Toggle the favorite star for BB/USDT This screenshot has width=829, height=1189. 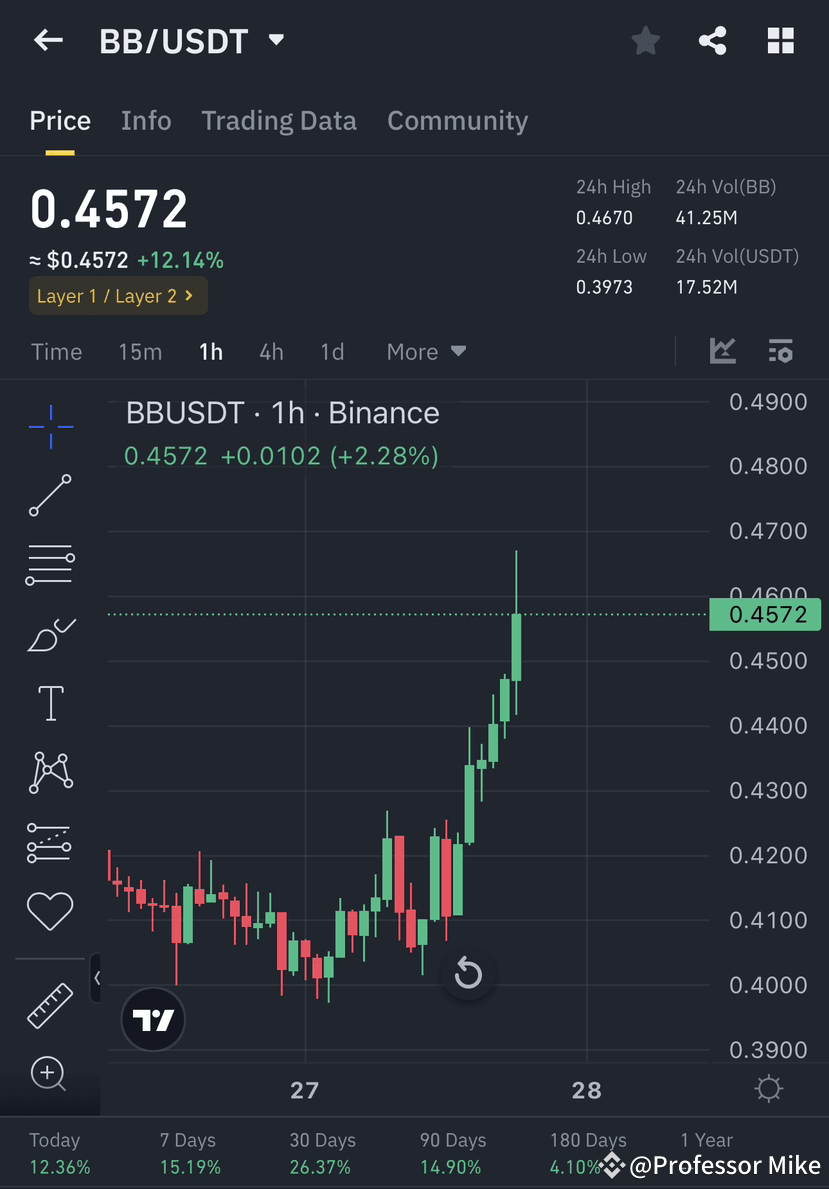(645, 40)
